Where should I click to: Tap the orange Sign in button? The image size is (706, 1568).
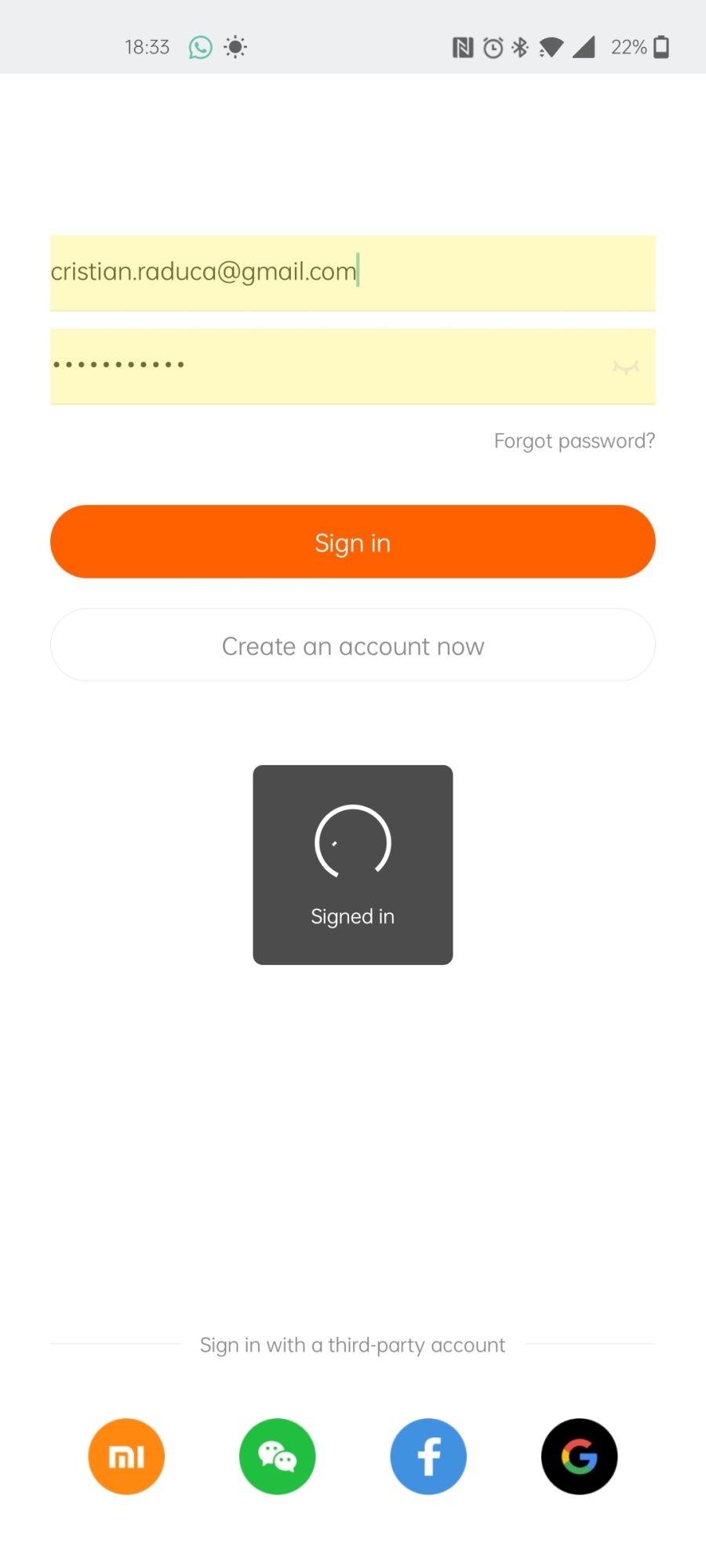click(352, 543)
